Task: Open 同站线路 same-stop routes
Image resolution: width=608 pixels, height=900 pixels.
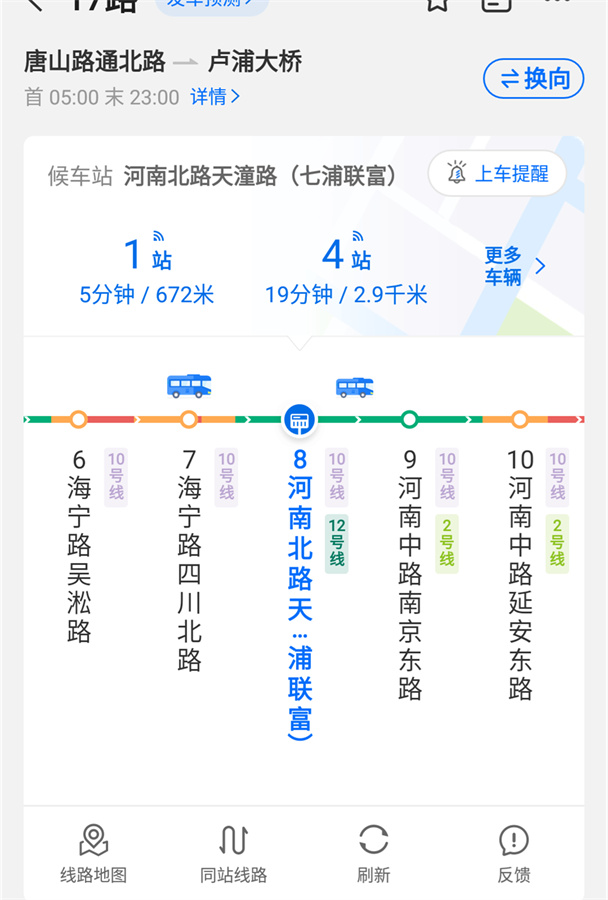Action: 233,854
